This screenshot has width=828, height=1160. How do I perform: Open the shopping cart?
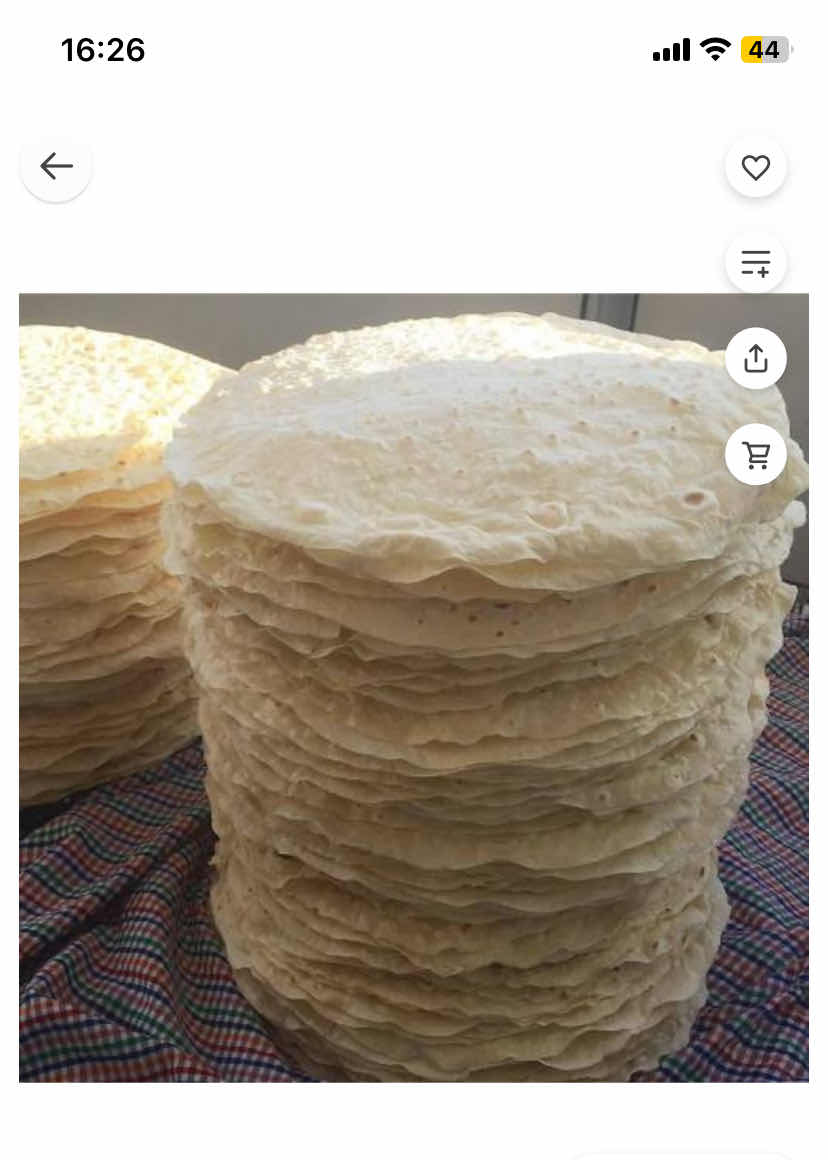[756, 454]
